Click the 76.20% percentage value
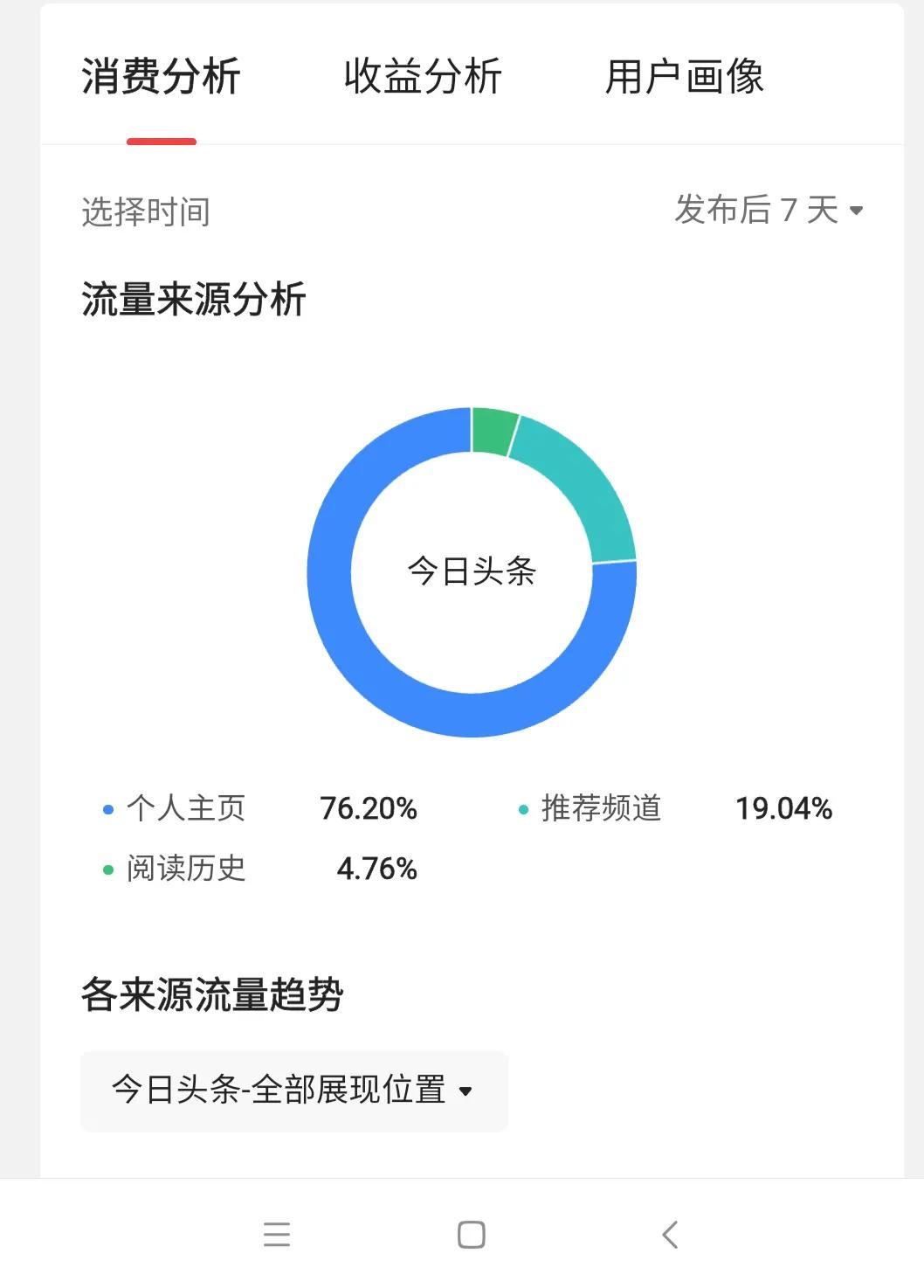This screenshot has height=1288, width=924. [369, 809]
